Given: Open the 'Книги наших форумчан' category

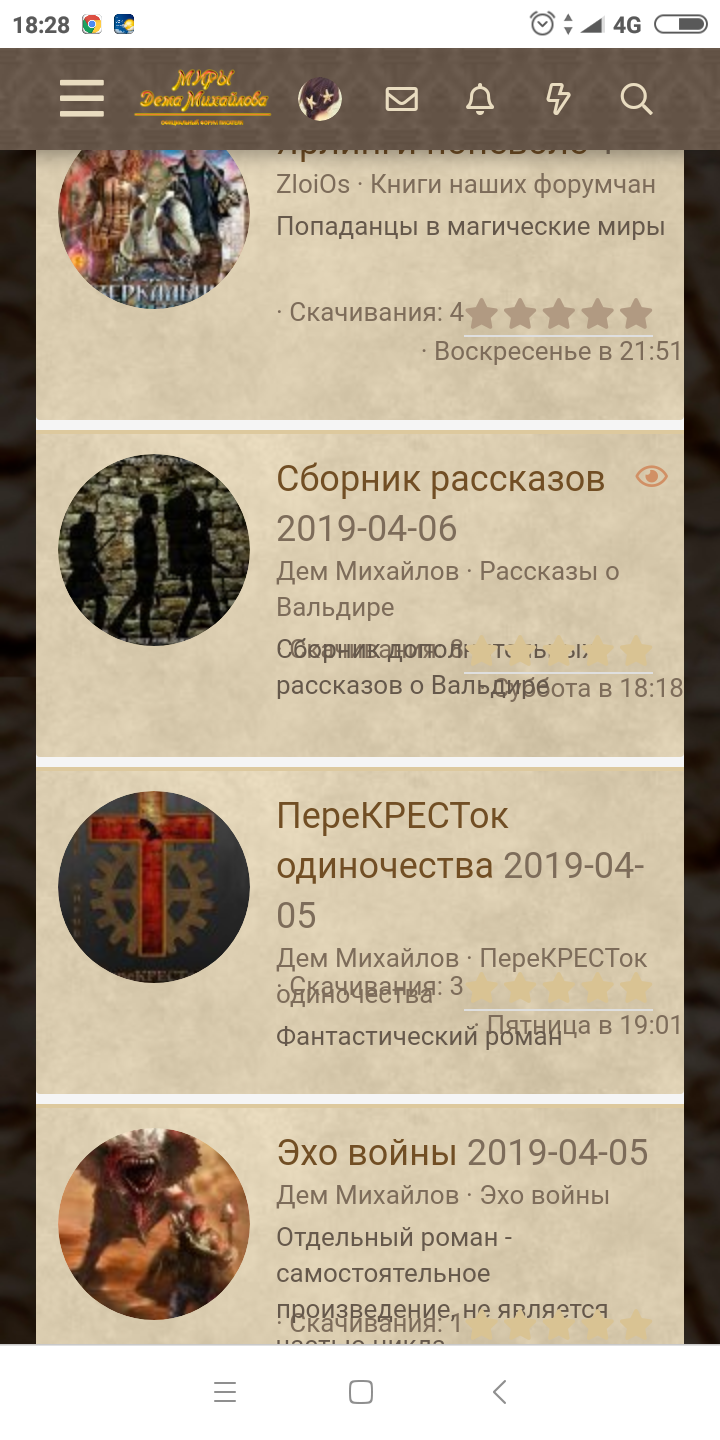Looking at the screenshot, I should click(513, 184).
